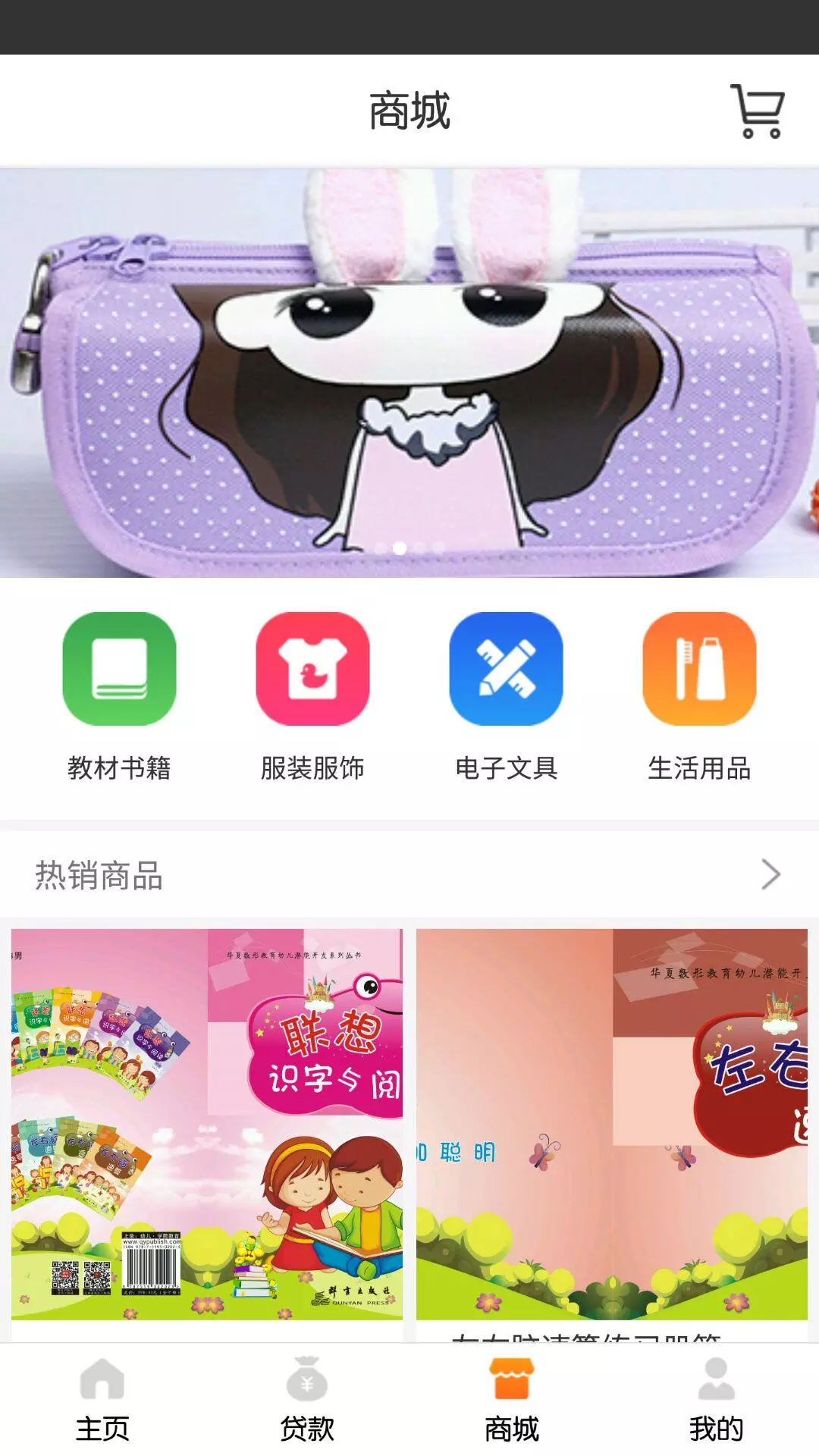Open the 左右脑 book product card
Viewport: 819px width, 1456px height.
(611, 1124)
